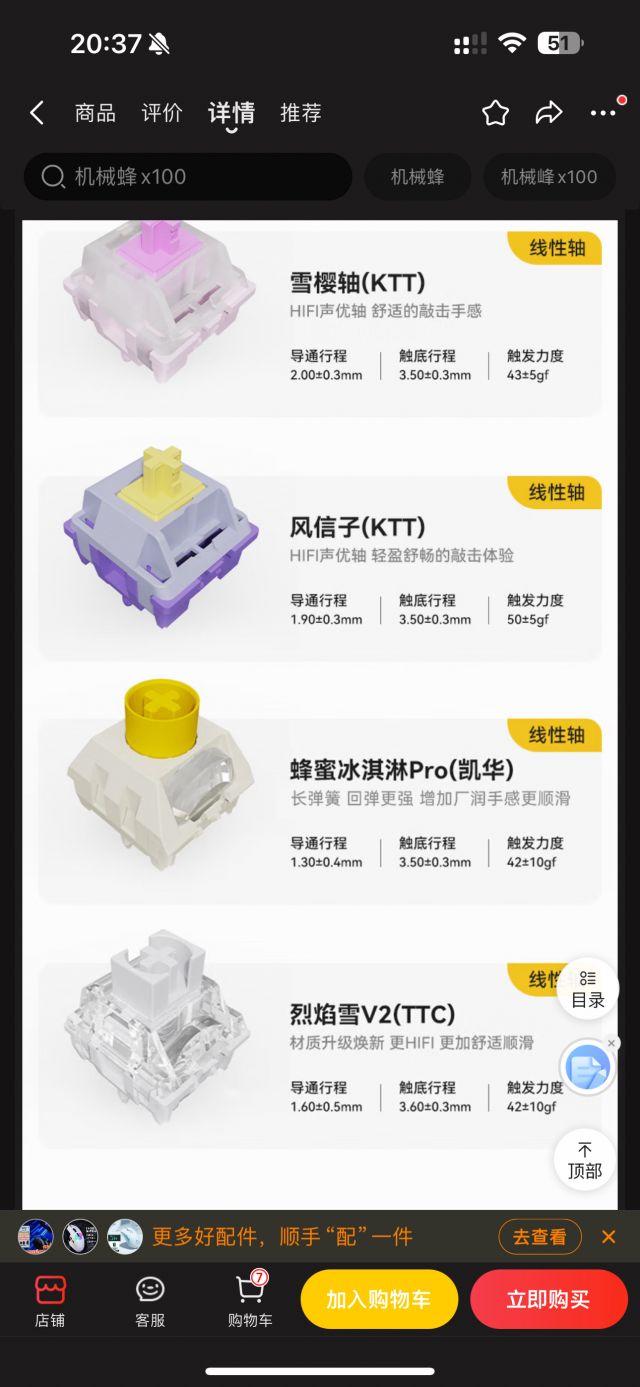Go back using the top-left arrow
640x1387 pixels.
(x=37, y=113)
